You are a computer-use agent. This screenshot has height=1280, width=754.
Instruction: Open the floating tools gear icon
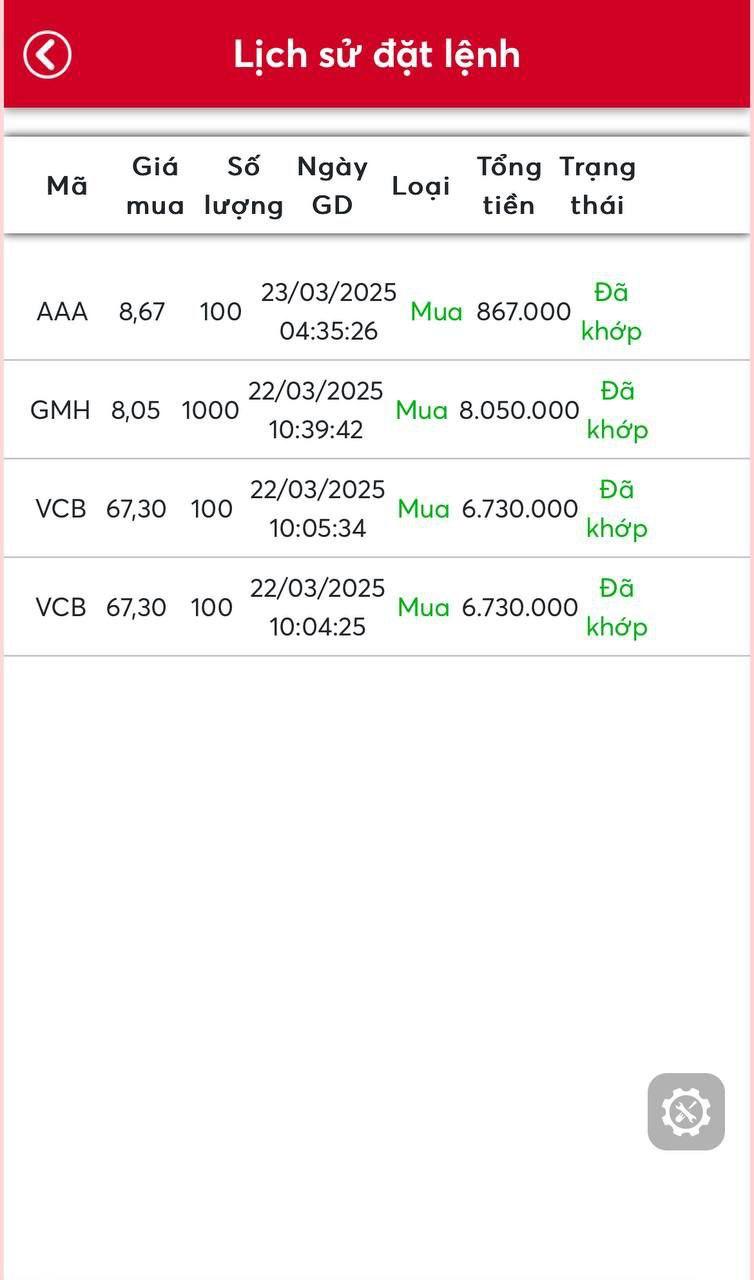(686, 1112)
